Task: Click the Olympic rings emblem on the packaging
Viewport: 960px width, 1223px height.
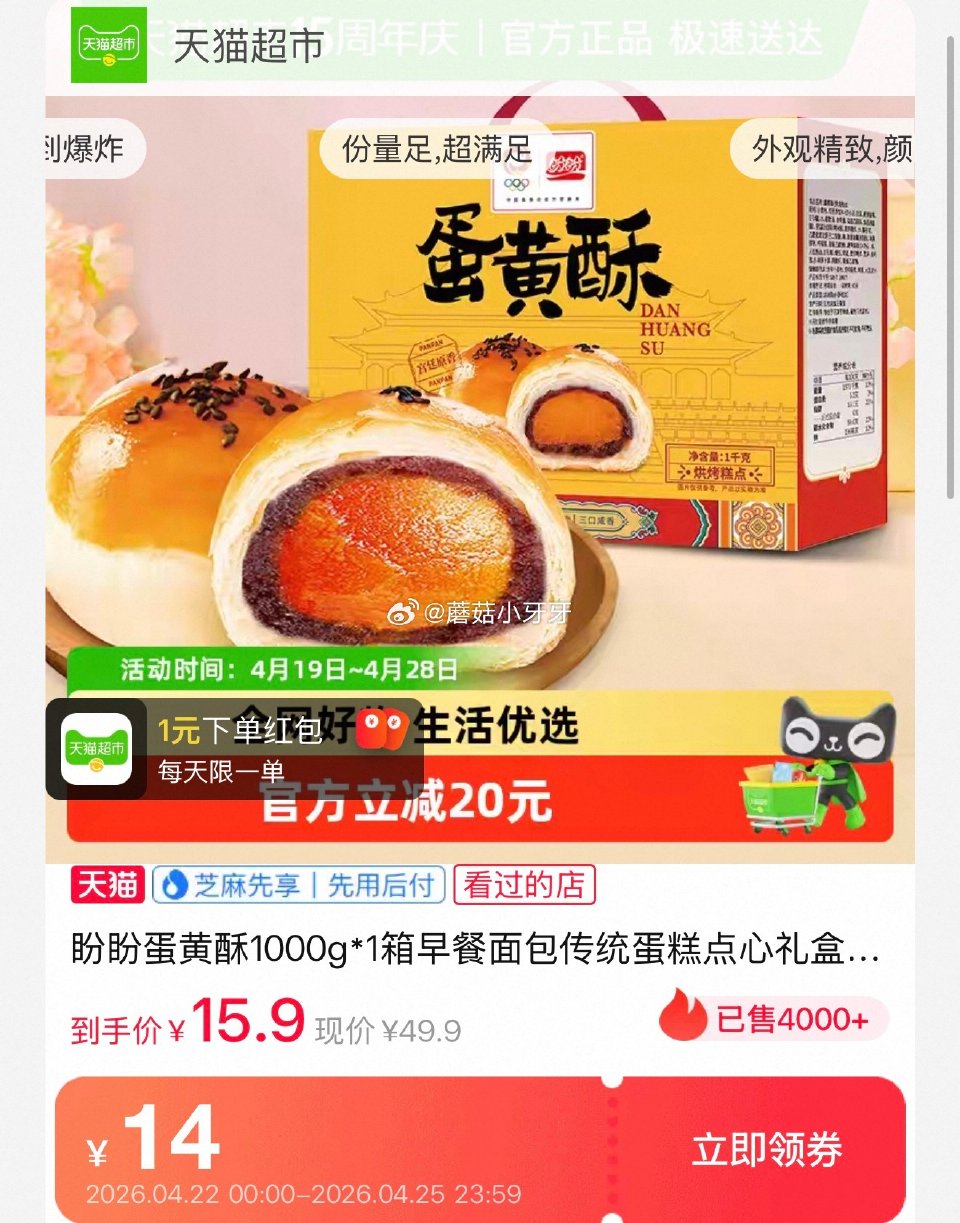Action: tap(516, 183)
